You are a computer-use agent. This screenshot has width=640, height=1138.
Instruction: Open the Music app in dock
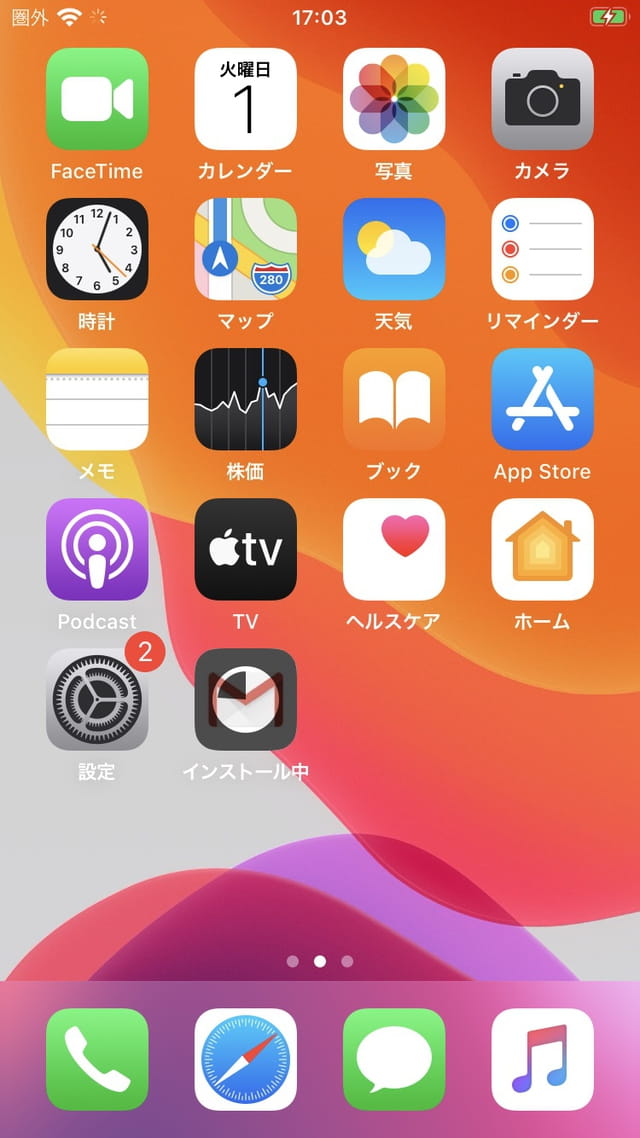click(x=542, y=1059)
